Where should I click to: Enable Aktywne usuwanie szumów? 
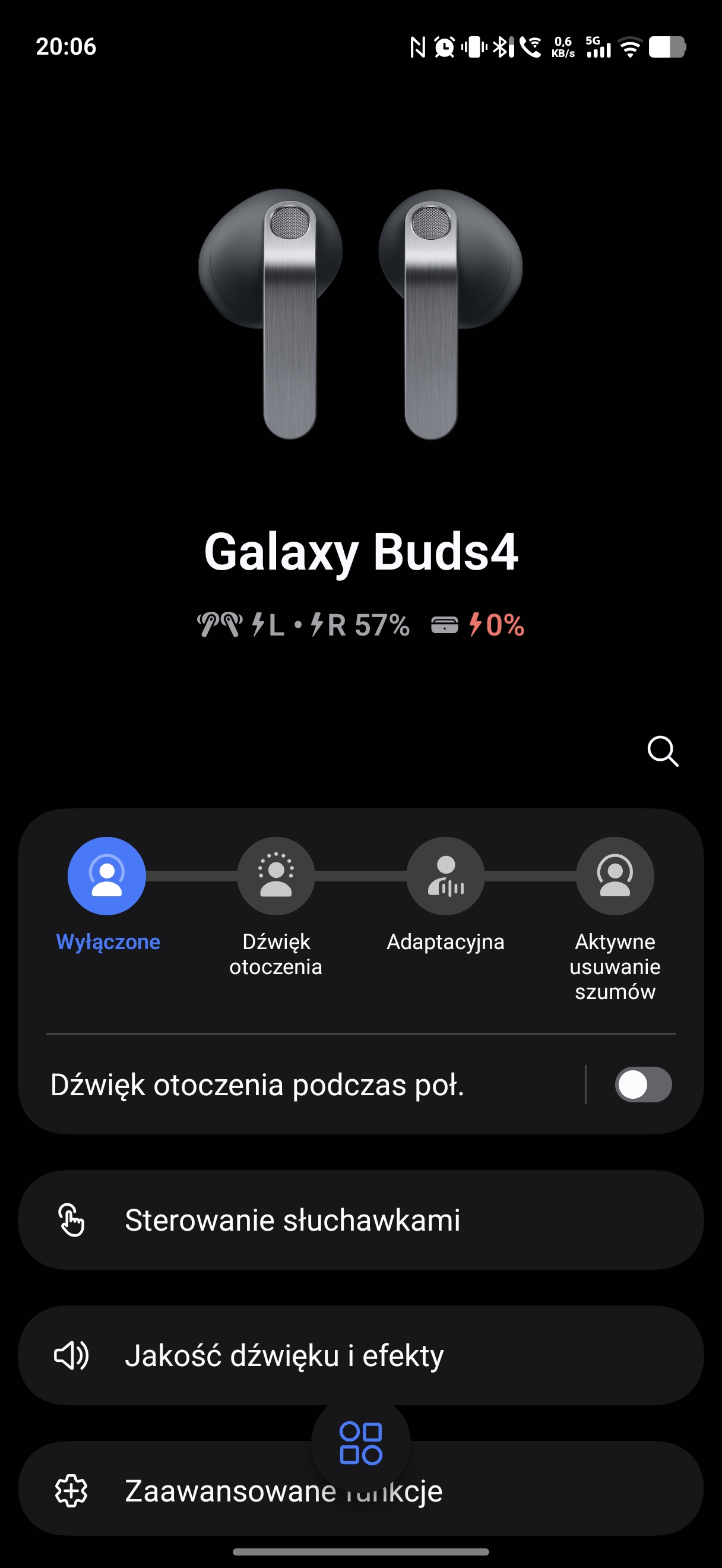coord(615,876)
